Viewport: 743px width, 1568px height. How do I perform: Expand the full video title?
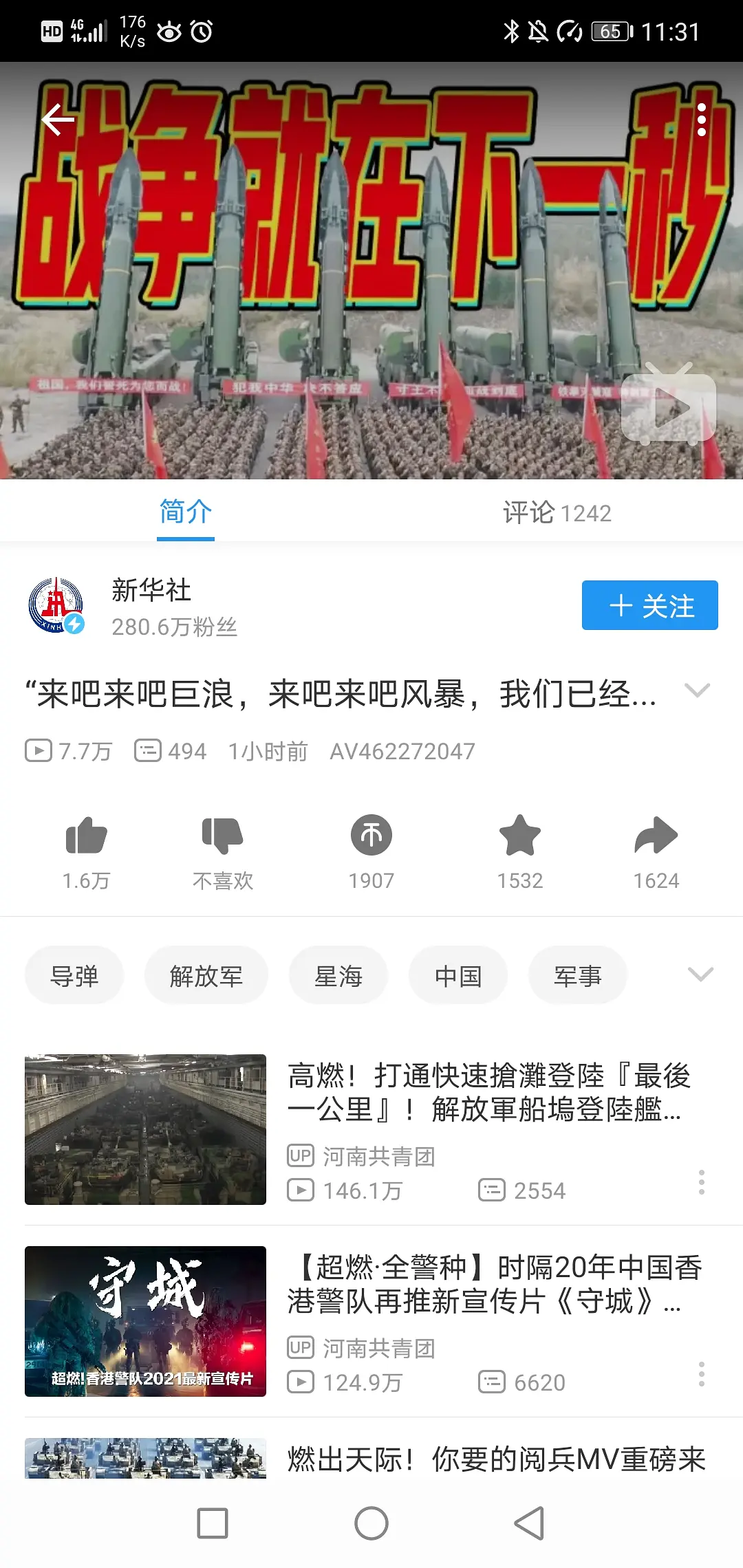[698, 691]
